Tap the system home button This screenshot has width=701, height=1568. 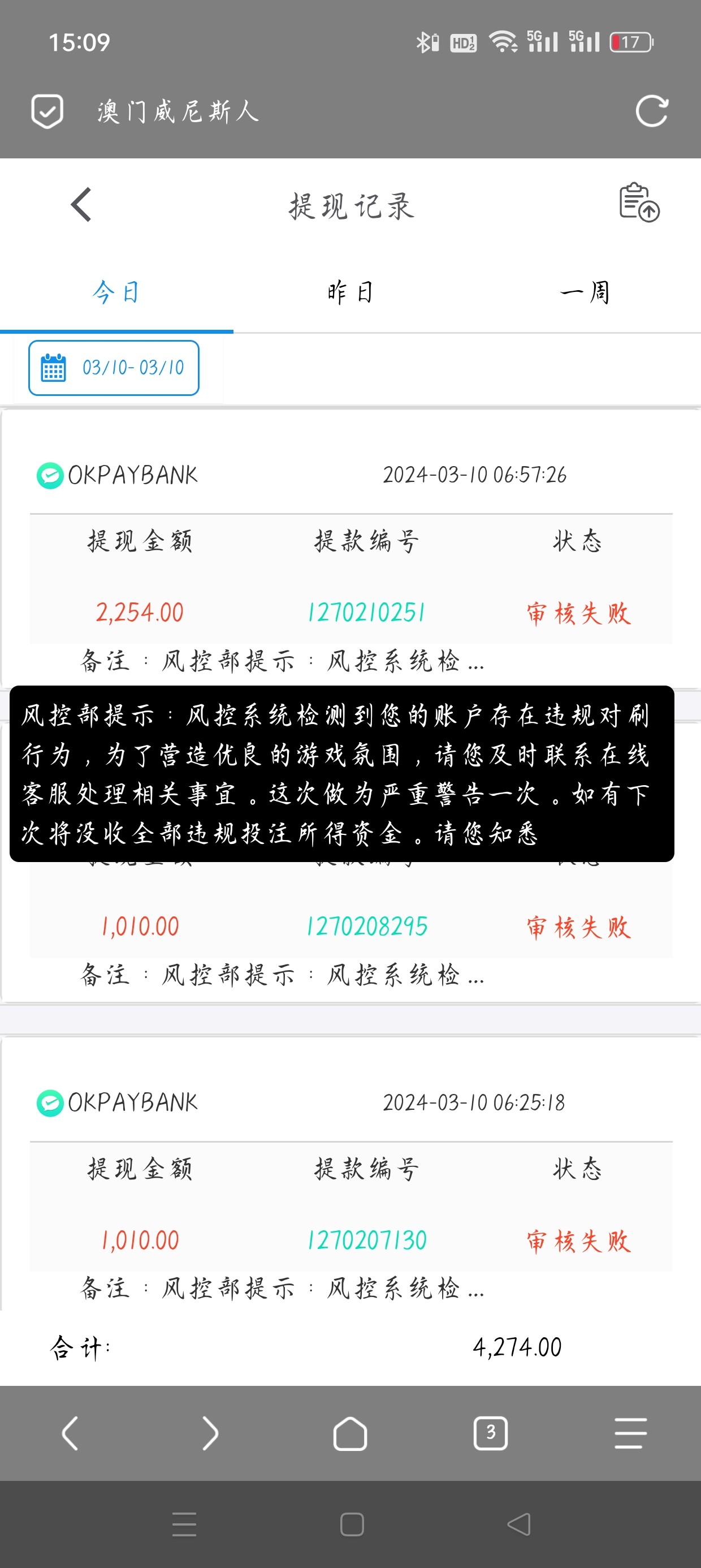tap(352, 1524)
